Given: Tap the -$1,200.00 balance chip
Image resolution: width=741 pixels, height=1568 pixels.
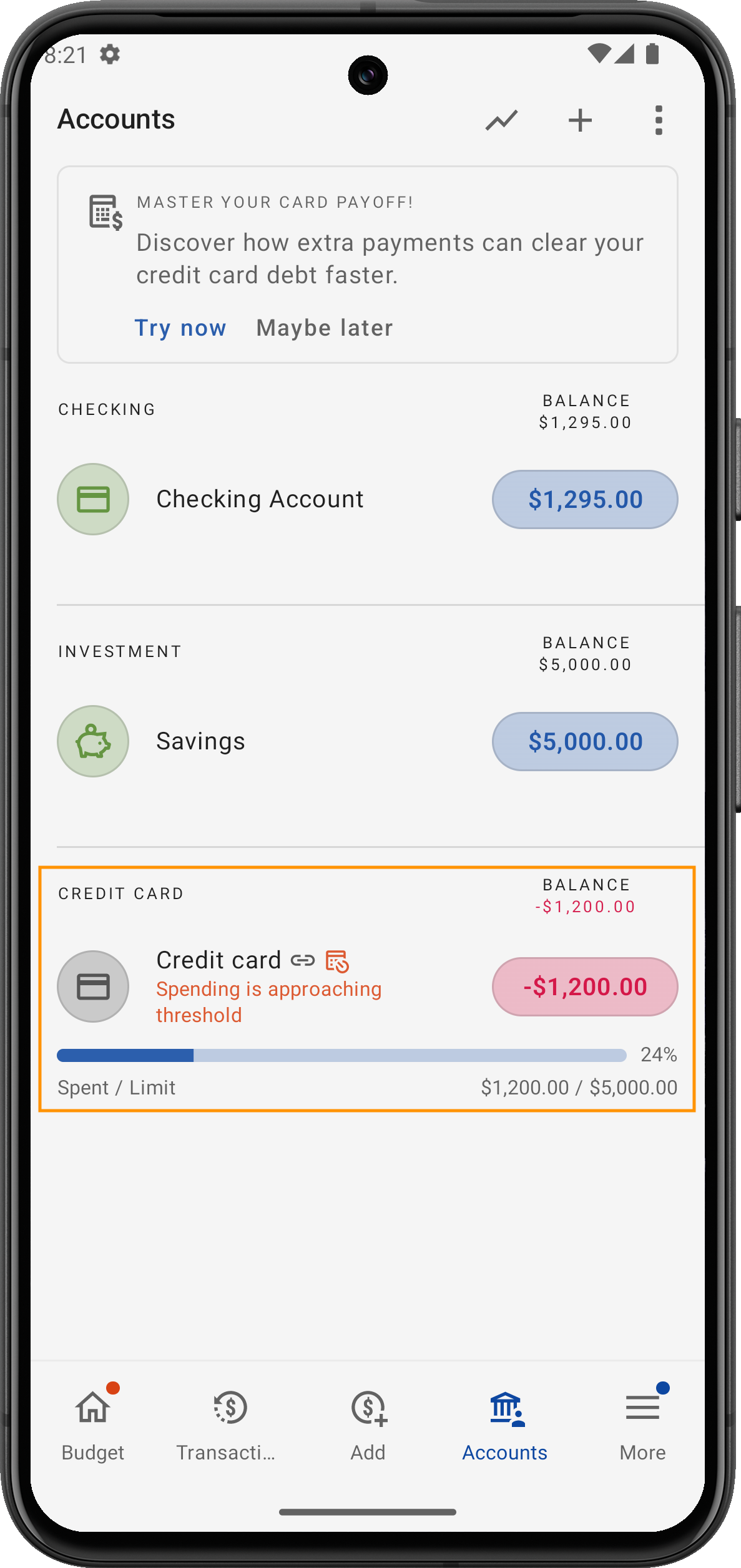Looking at the screenshot, I should click(x=585, y=986).
